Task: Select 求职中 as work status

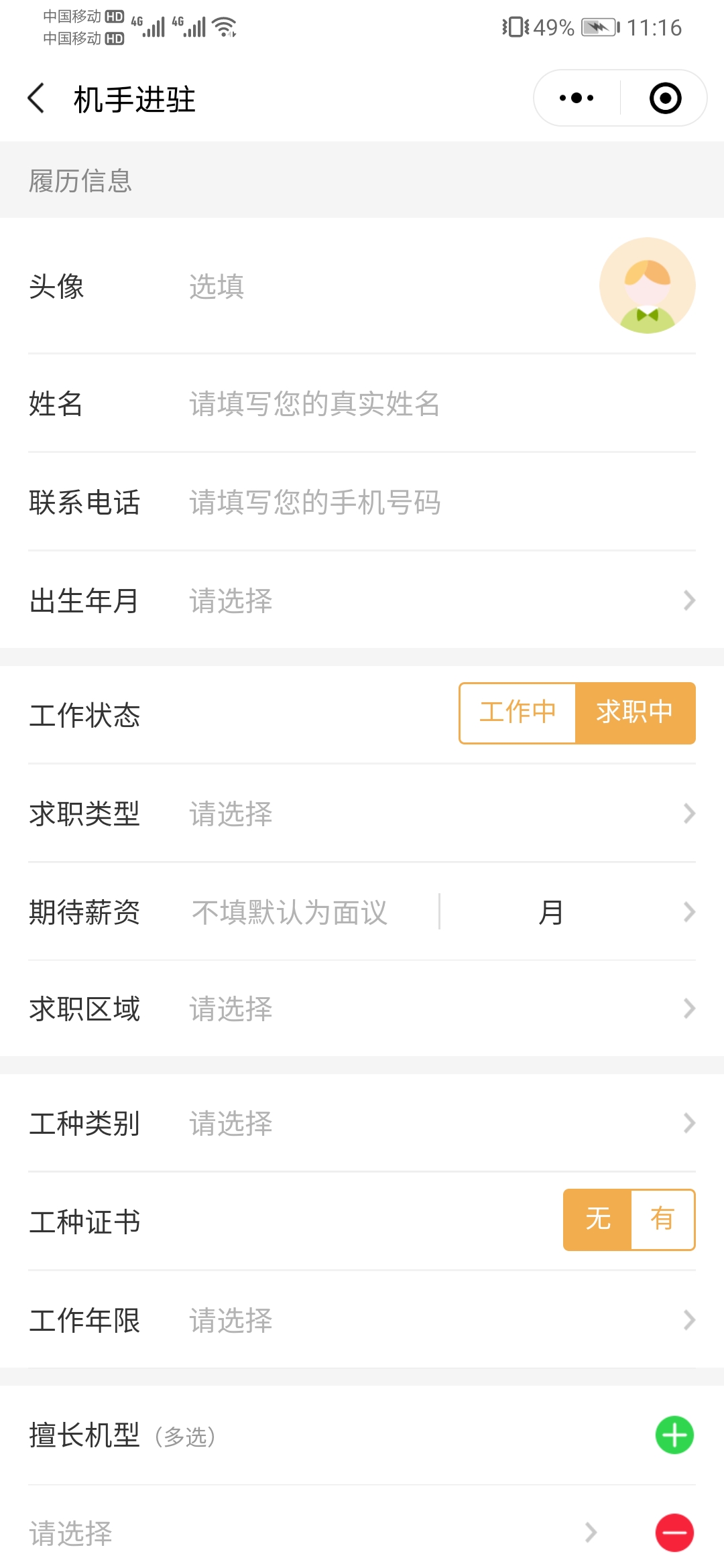Action: click(x=635, y=713)
